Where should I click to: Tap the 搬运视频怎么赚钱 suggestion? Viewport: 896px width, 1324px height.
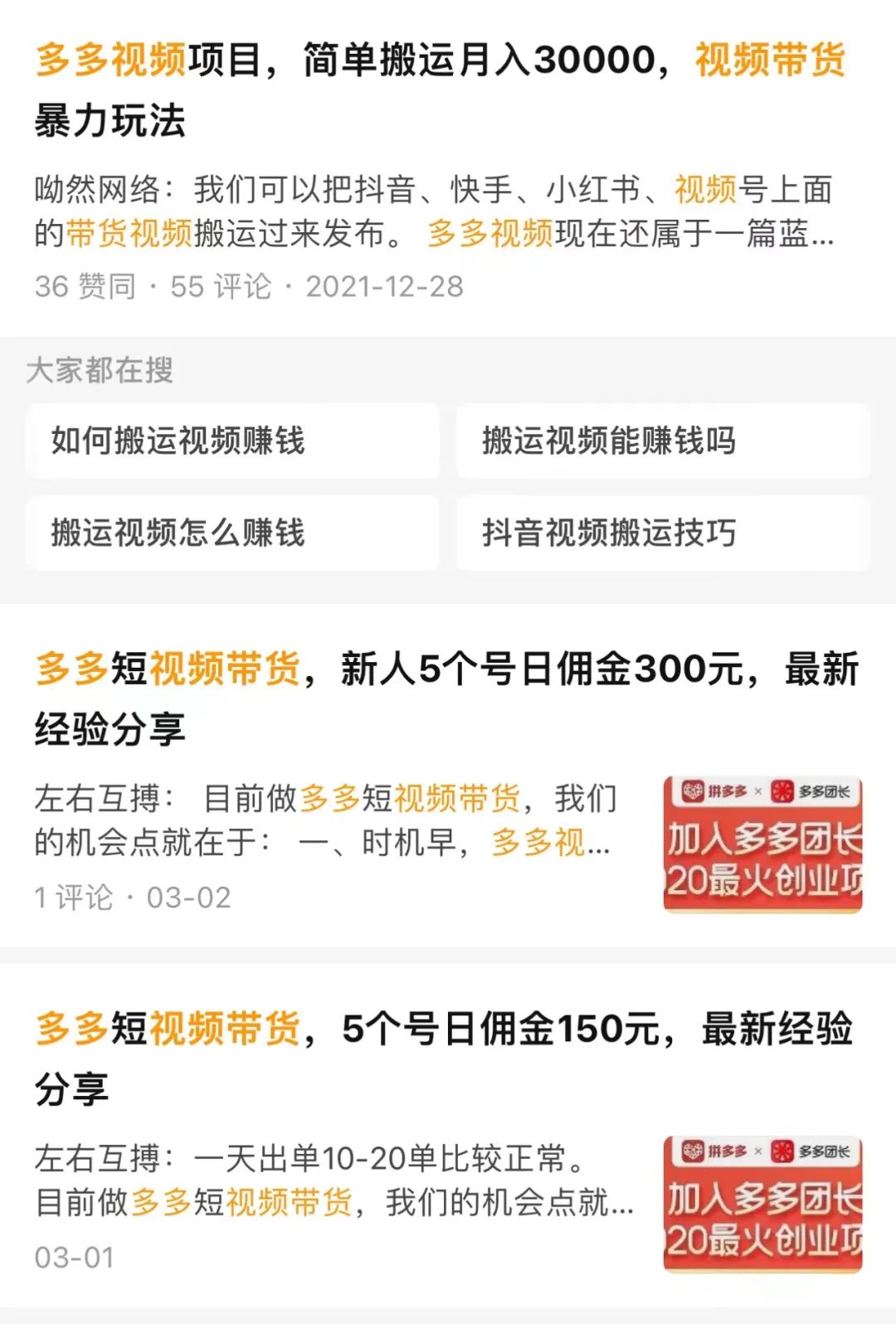point(232,533)
